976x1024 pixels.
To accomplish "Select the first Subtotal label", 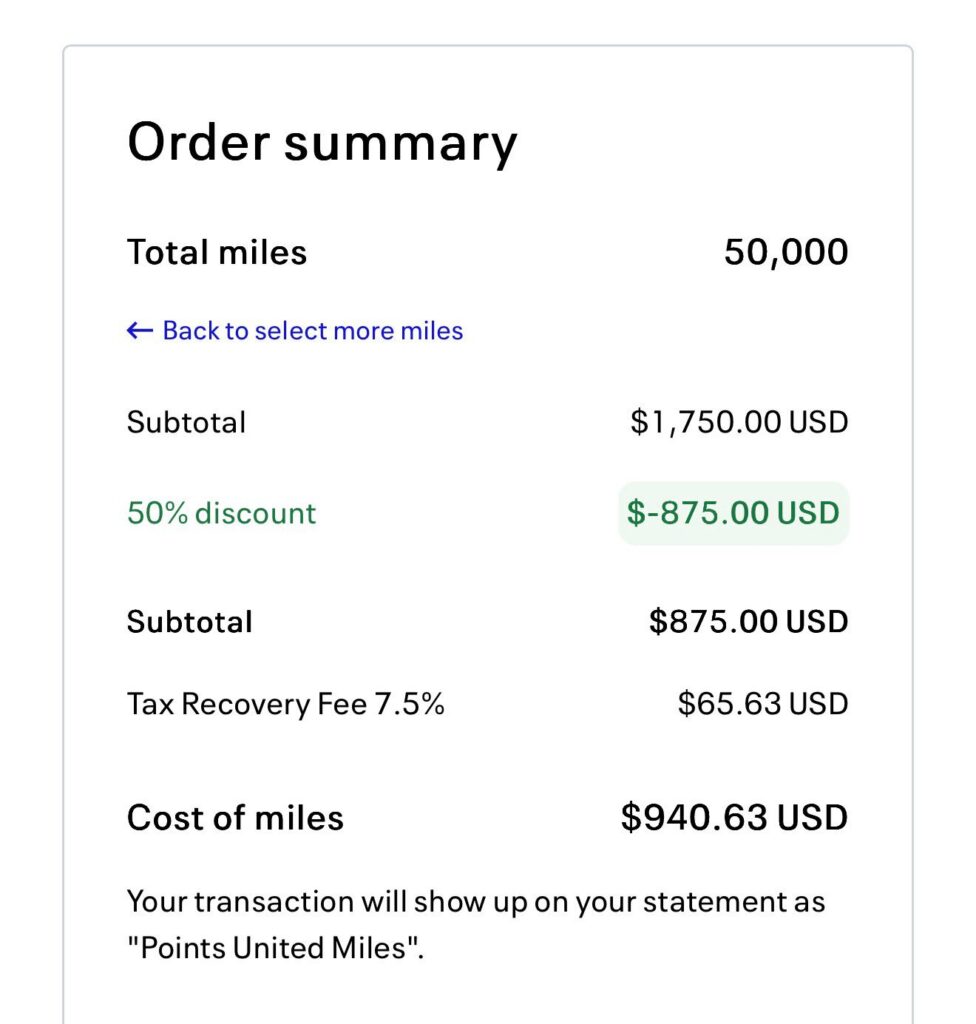I will pos(187,422).
